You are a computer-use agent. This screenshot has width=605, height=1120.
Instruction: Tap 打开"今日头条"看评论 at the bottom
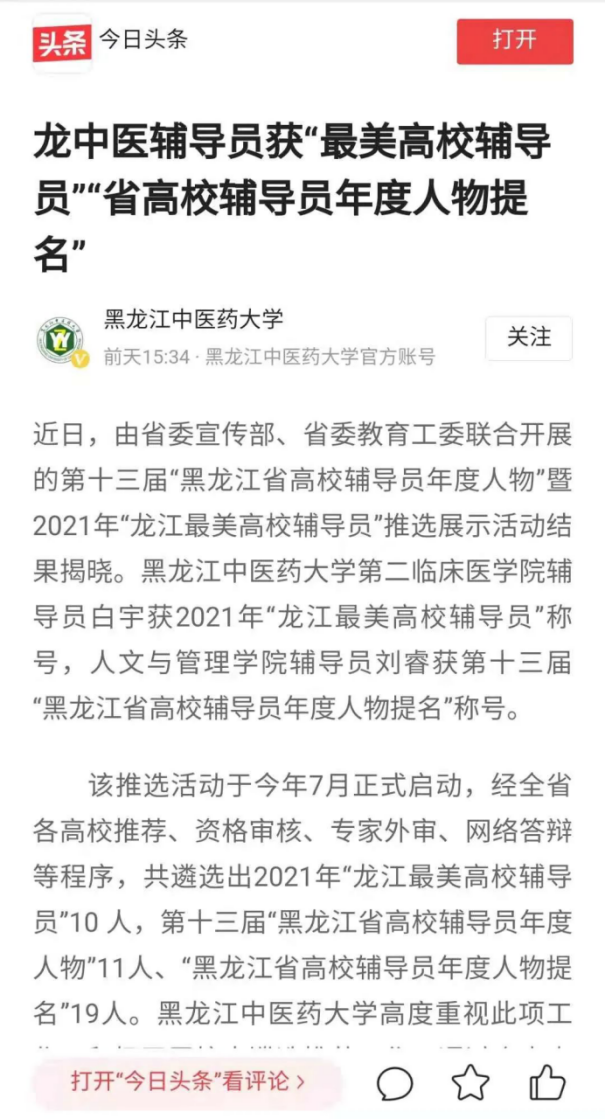tap(188, 1080)
